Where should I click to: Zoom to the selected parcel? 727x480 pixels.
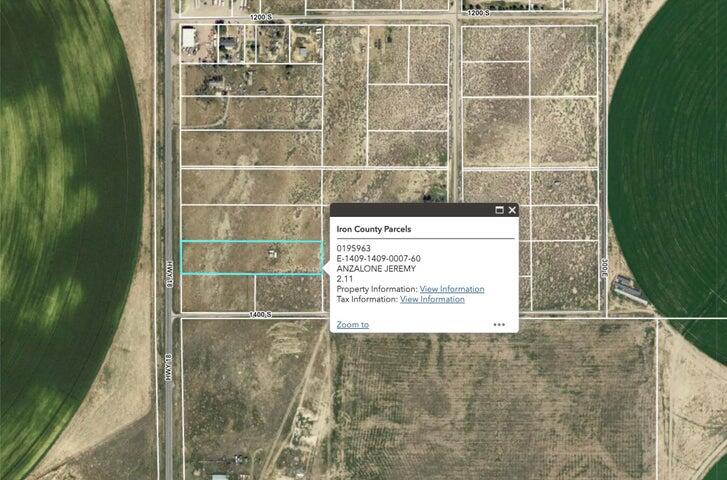(x=352, y=324)
